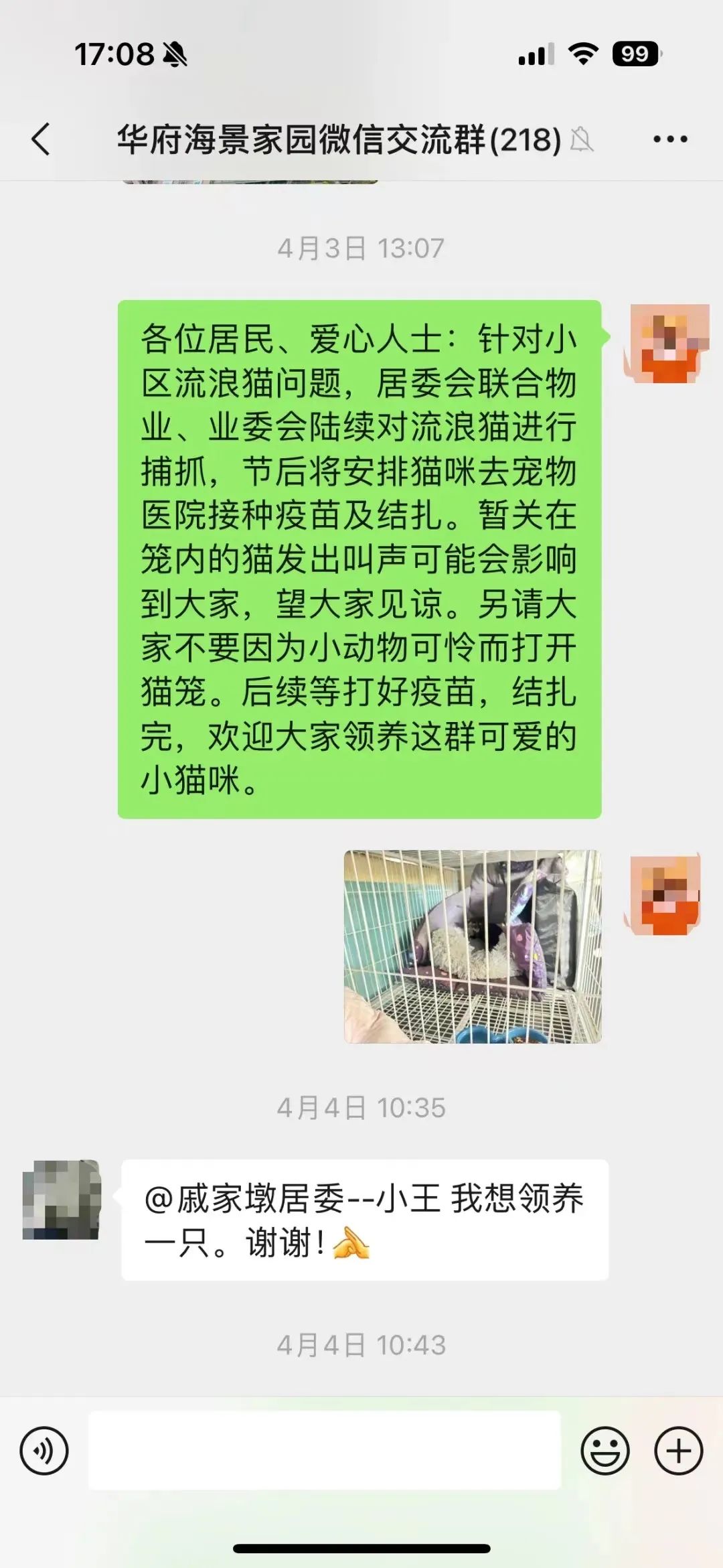Open the emoji picker

tap(605, 1451)
